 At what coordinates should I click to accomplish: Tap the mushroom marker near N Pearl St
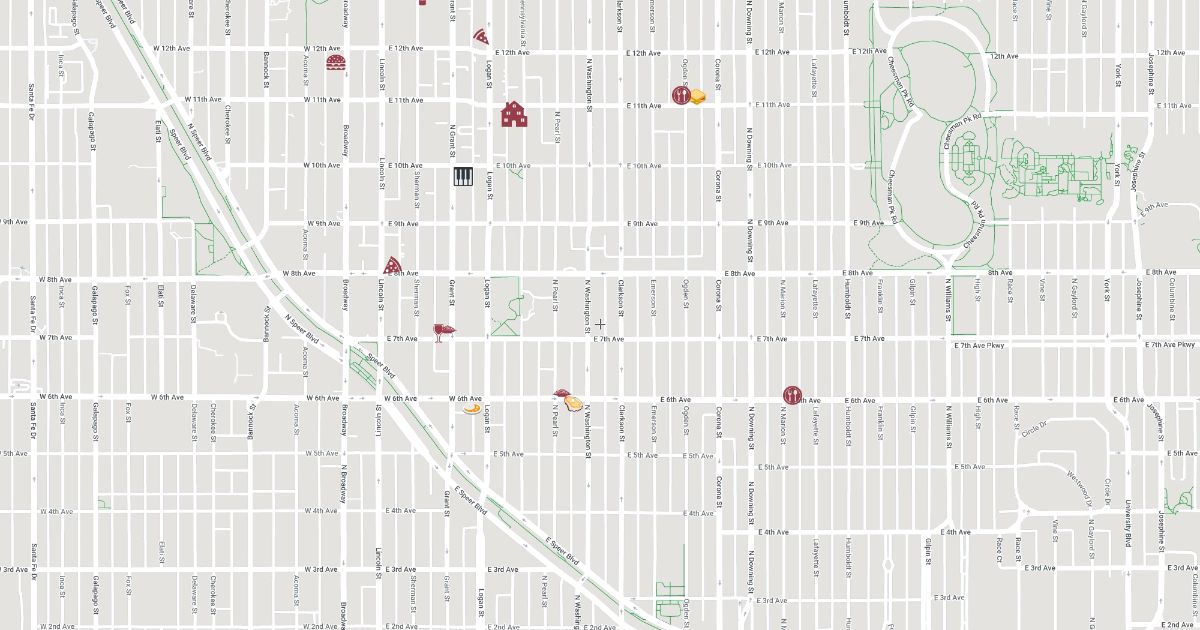[561, 396]
